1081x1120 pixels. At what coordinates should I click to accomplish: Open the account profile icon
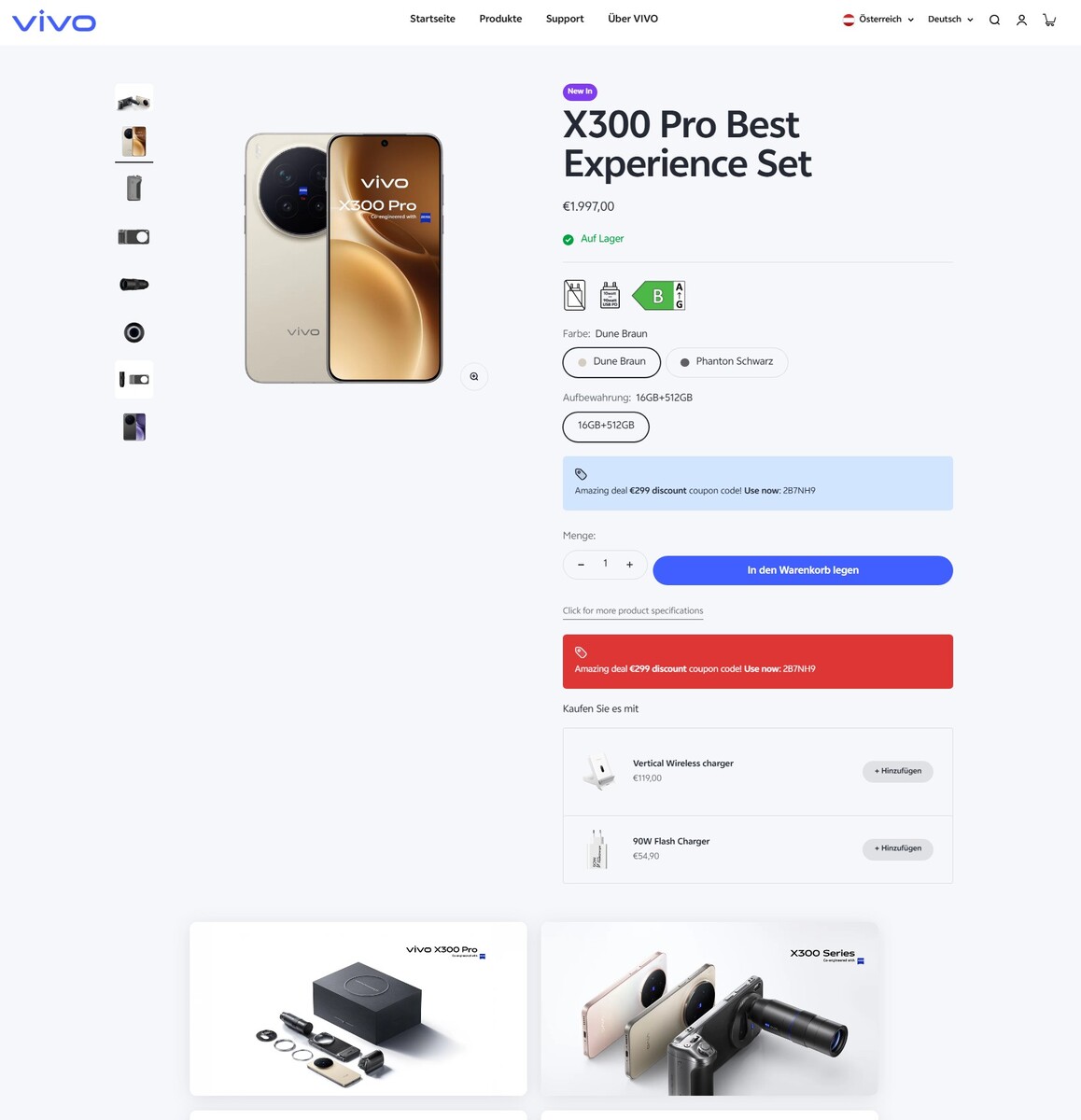(1021, 20)
